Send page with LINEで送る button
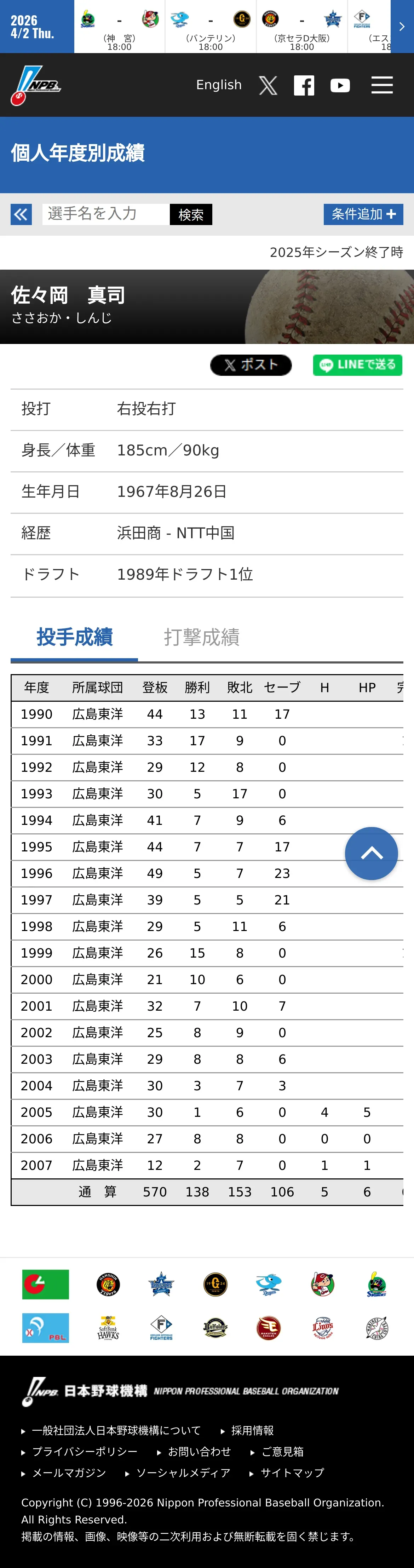Viewport: 414px width, 1568px height. coord(357,364)
